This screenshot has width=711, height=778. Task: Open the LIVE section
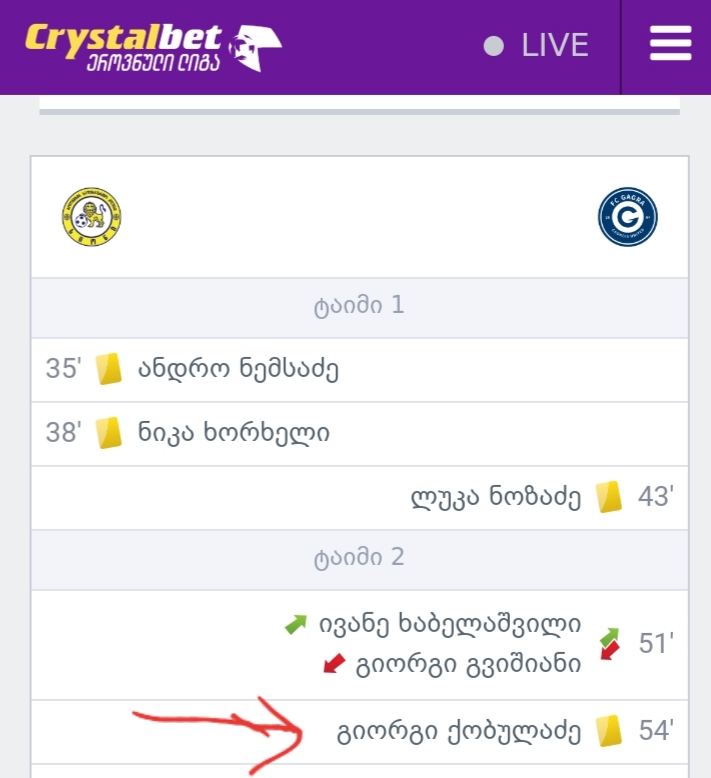point(537,46)
